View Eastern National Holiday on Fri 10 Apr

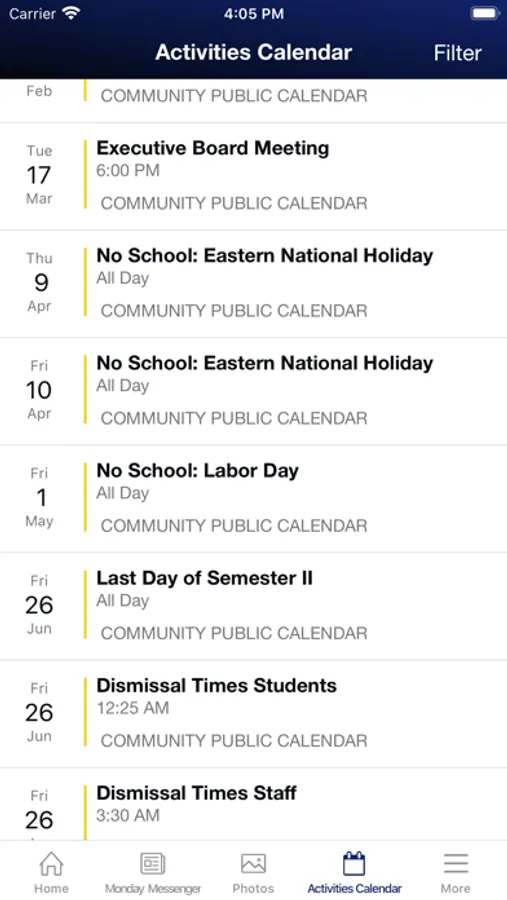click(253, 391)
